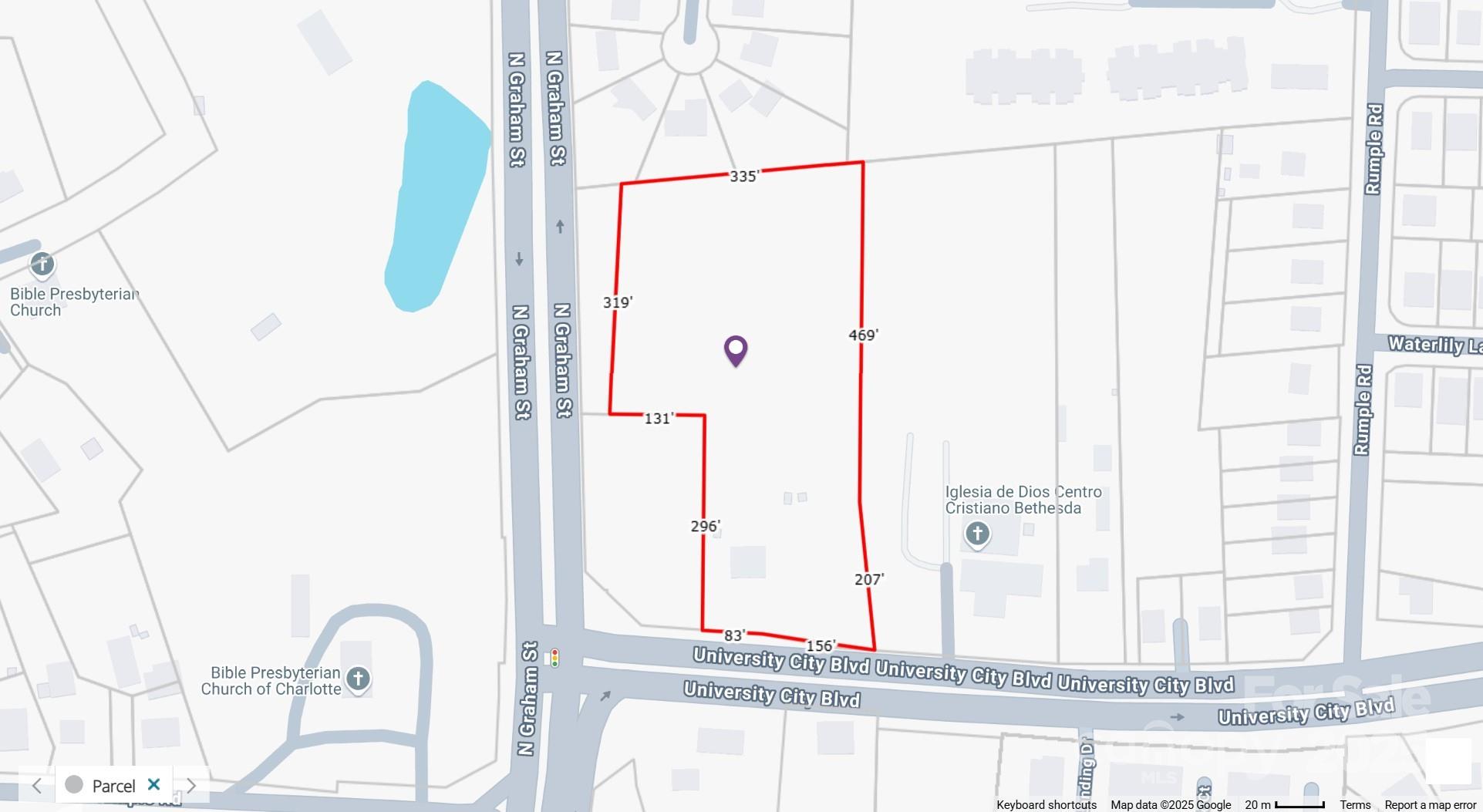Open the map Terms link

click(x=1355, y=804)
